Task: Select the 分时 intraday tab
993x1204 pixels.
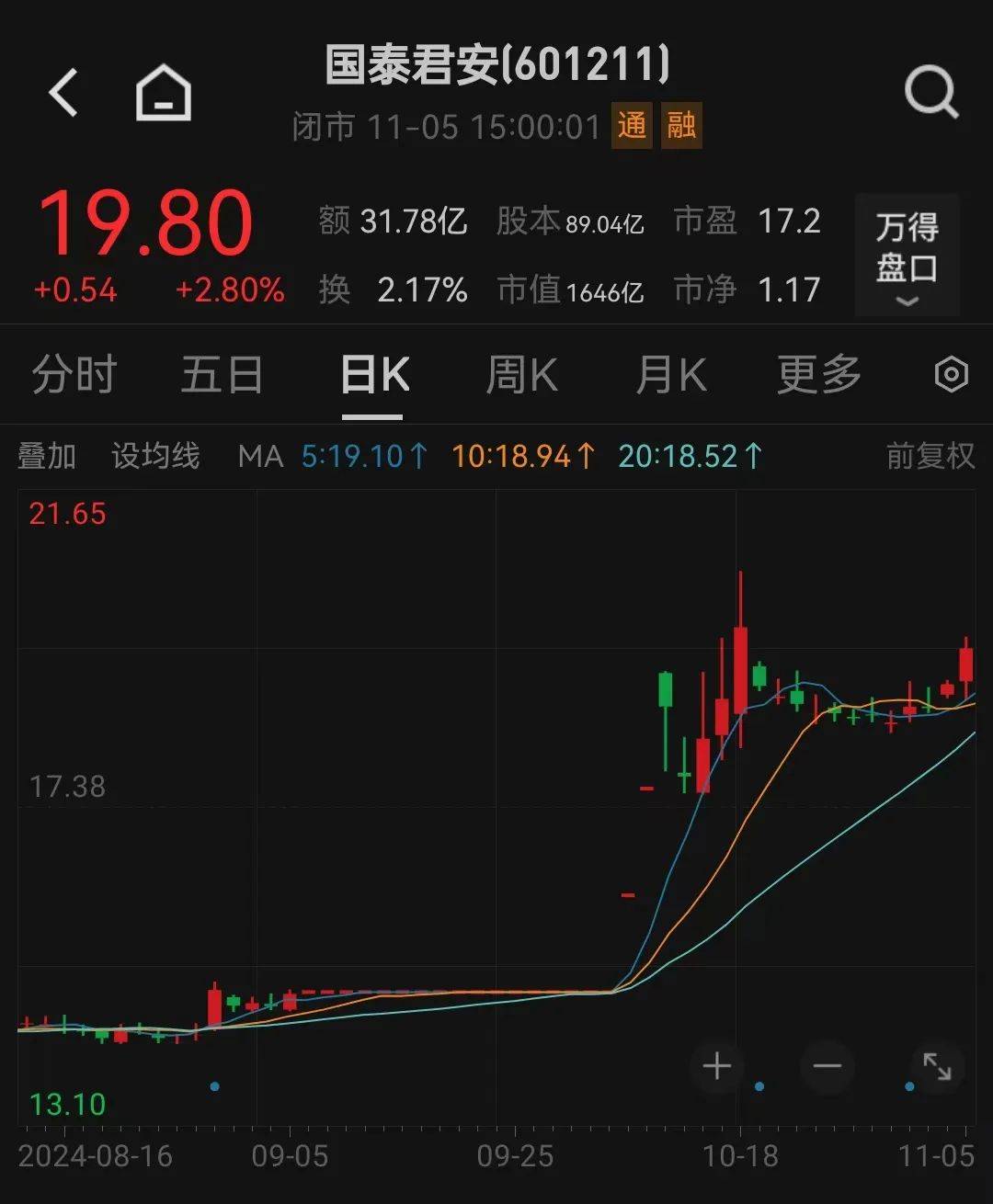Action: [74, 375]
